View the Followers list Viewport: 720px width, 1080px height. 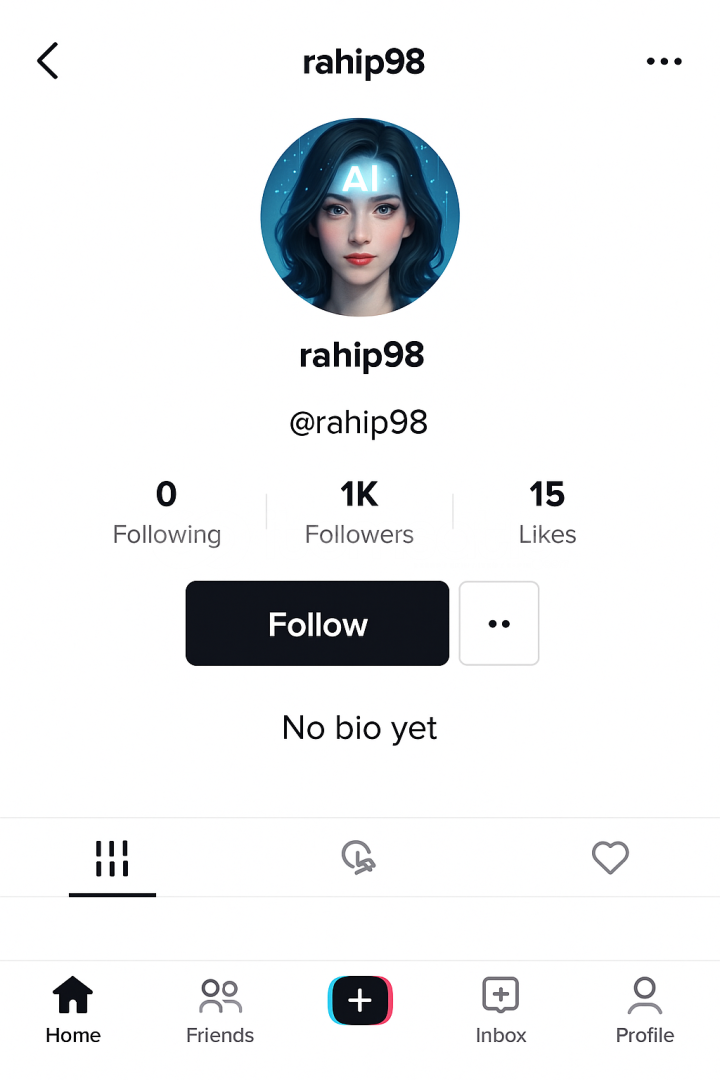tap(359, 513)
